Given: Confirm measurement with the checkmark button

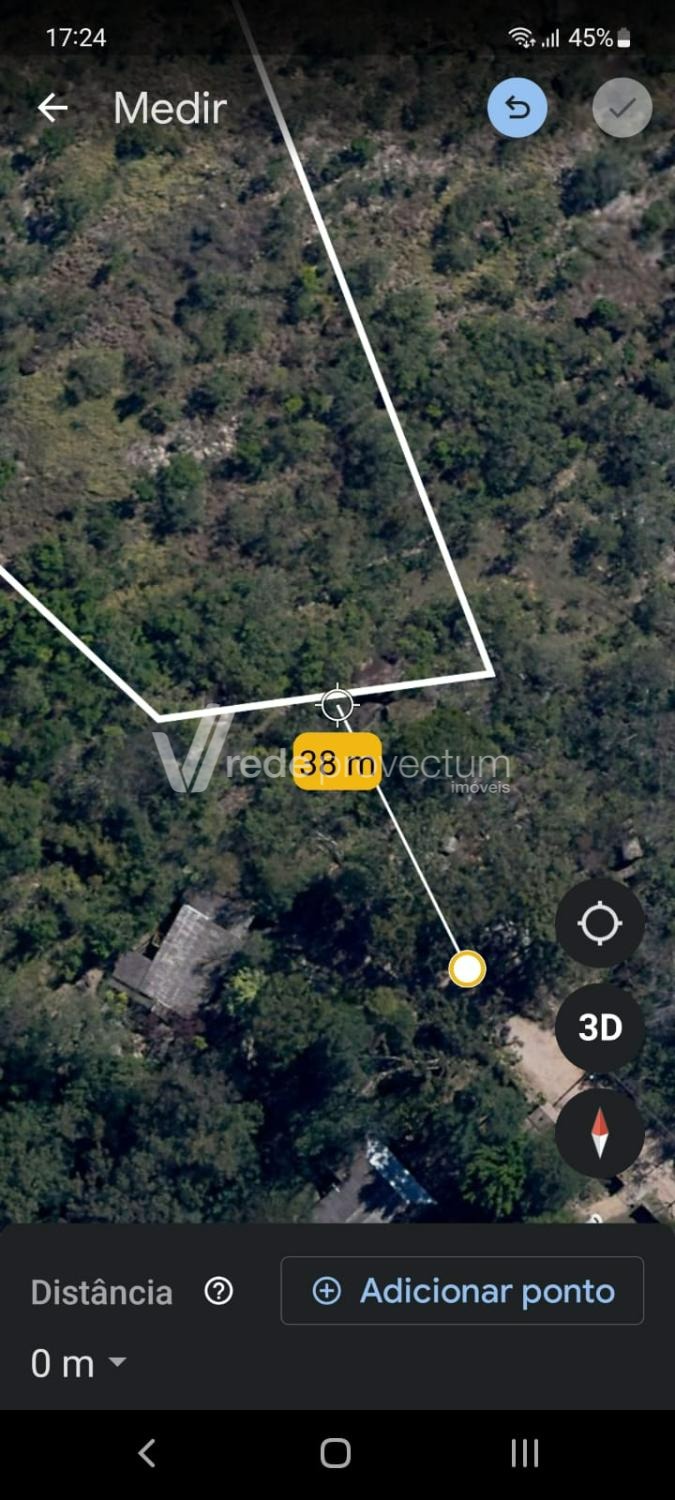Looking at the screenshot, I should click(622, 108).
